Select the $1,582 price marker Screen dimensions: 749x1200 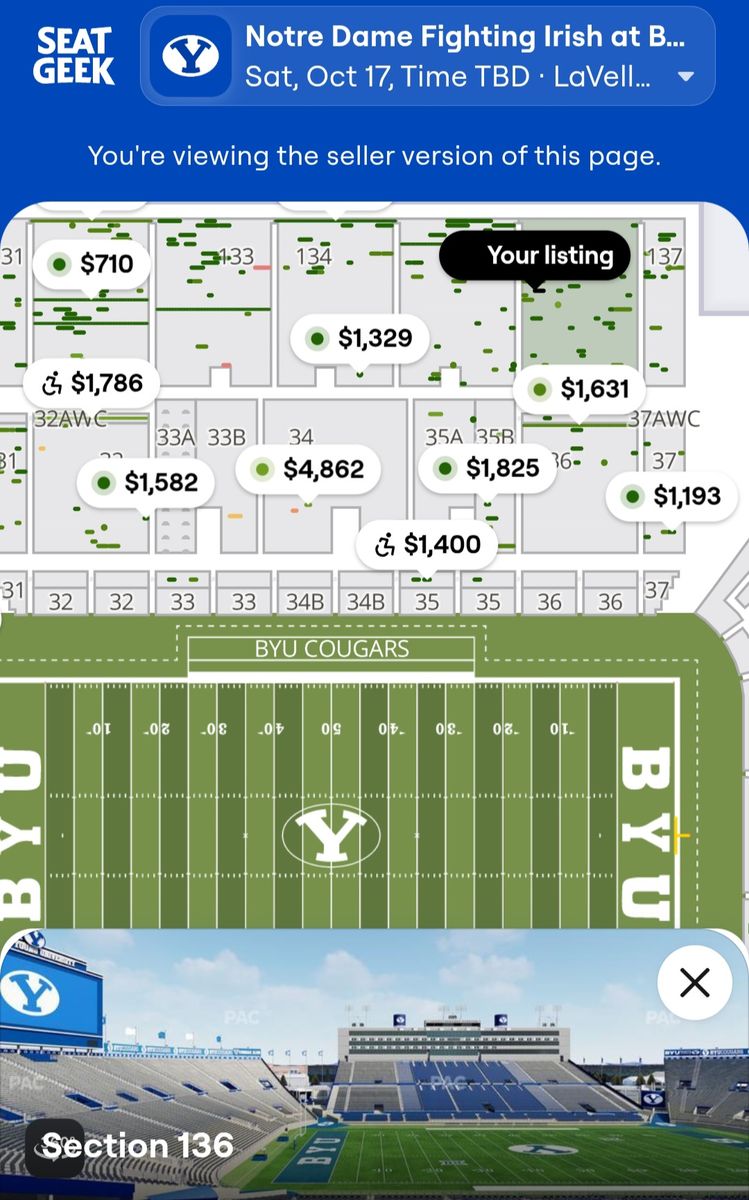(x=146, y=483)
